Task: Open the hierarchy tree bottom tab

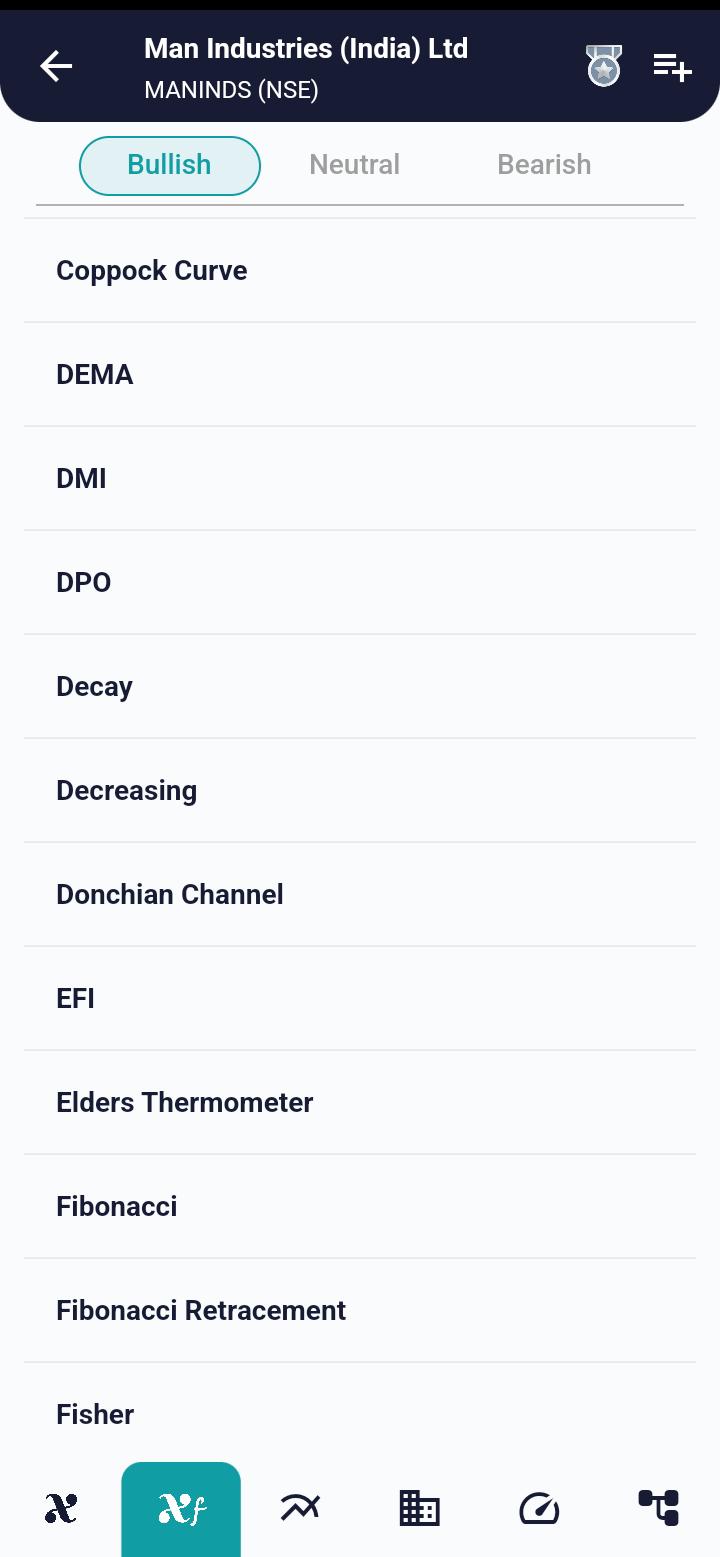Action: pos(659,1508)
